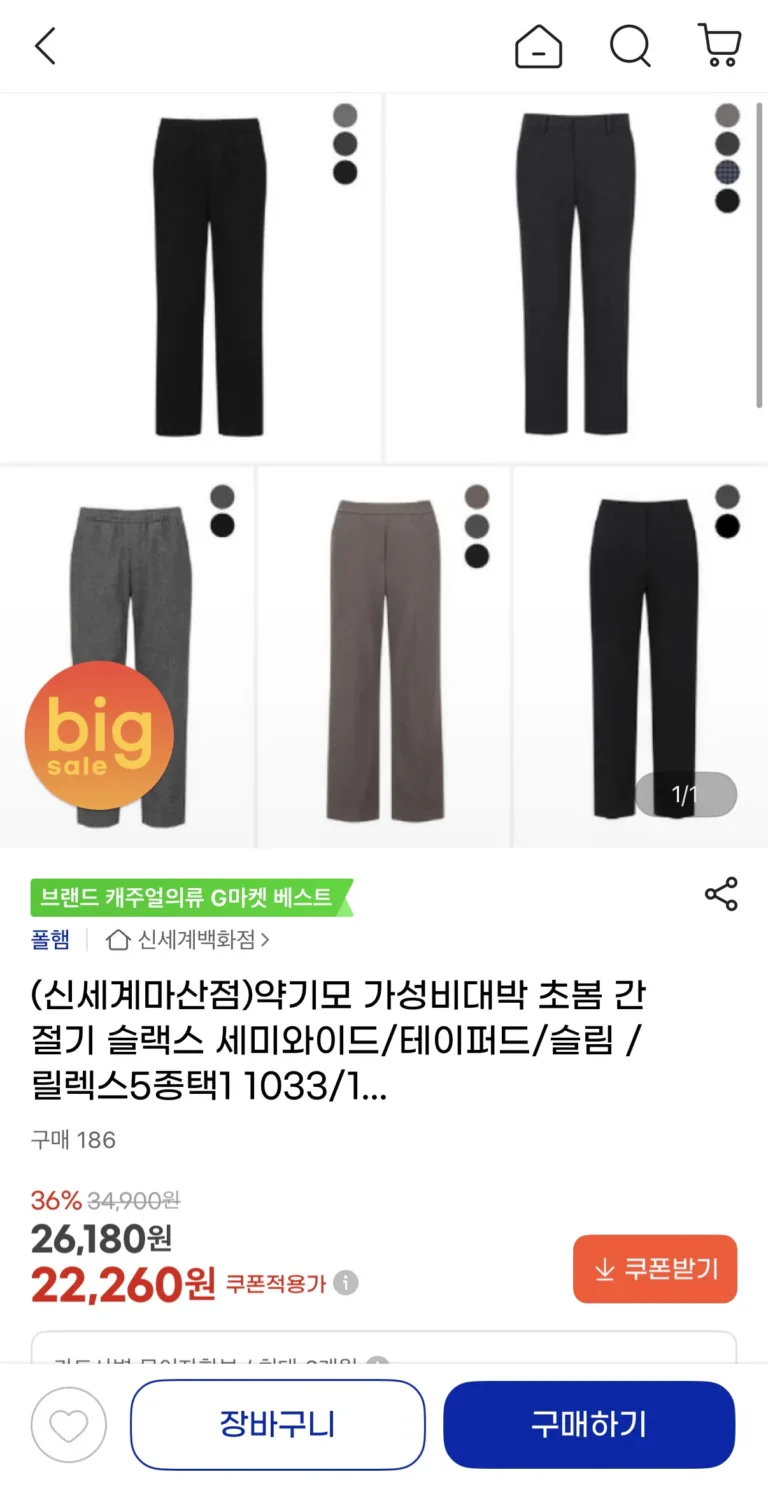Open the shopping cart icon

[x=719, y=46]
